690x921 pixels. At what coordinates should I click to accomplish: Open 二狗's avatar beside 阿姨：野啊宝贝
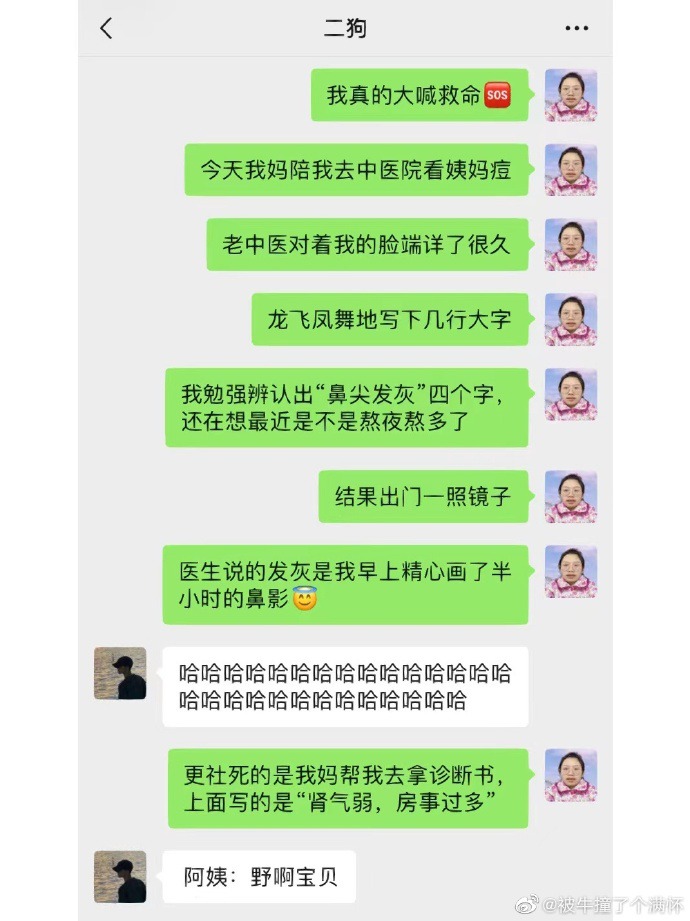[120, 877]
